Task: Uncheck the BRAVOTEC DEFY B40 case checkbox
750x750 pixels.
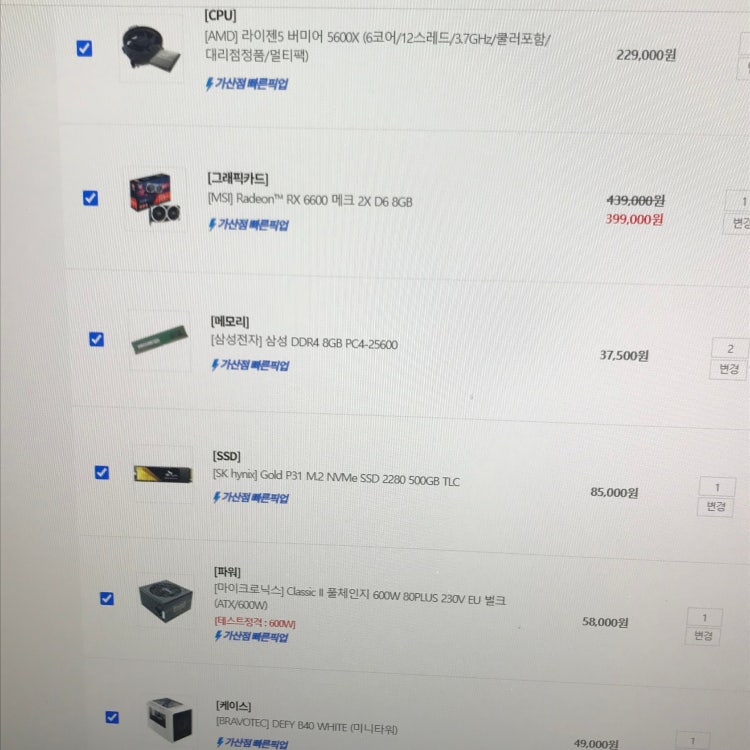Action: 111,716
